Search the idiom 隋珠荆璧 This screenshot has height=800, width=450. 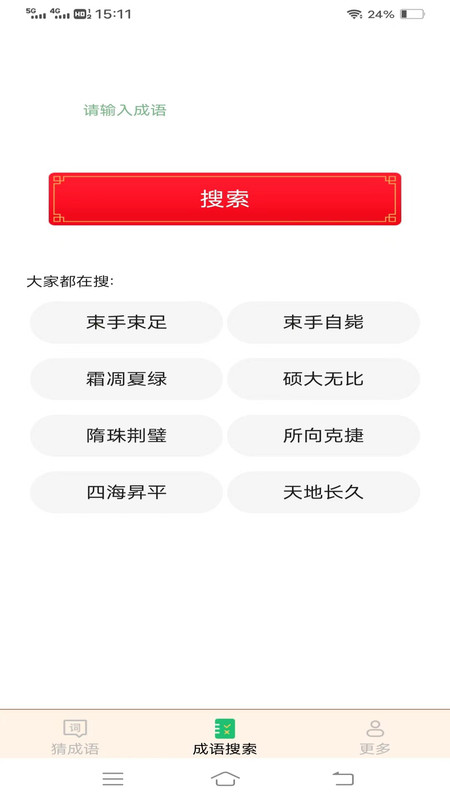(127, 436)
